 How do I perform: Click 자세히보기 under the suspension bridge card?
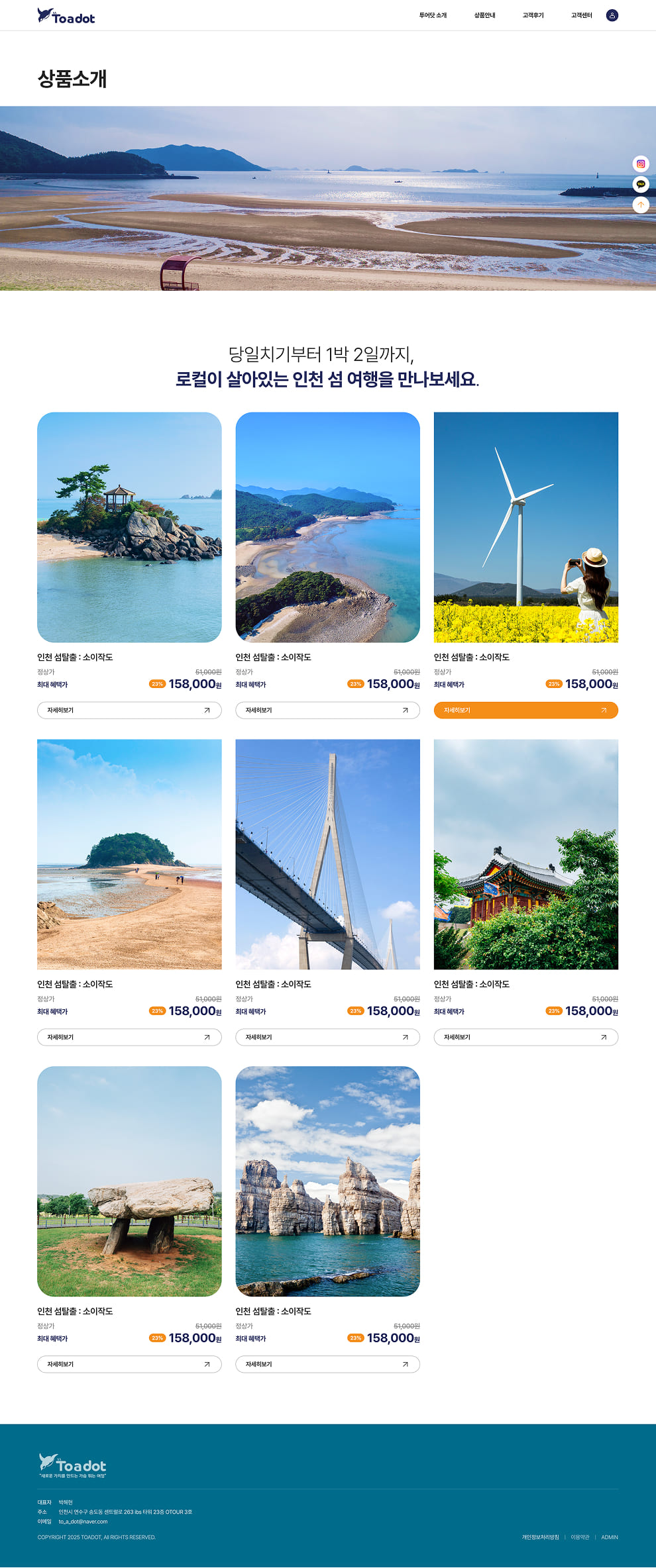click(x=327, y=1038)
